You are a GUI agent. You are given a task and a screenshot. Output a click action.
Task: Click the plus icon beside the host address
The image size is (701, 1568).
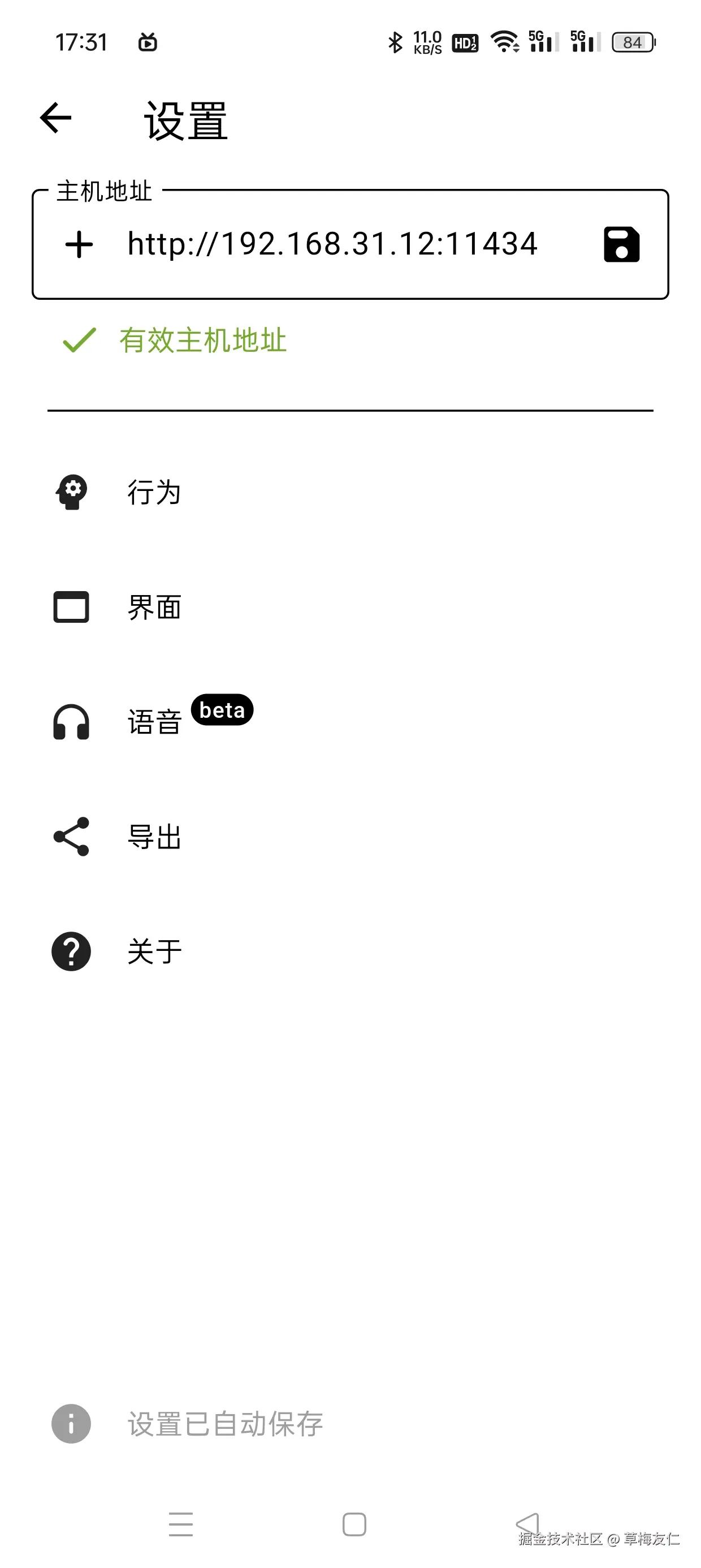(x=79, y=243)
